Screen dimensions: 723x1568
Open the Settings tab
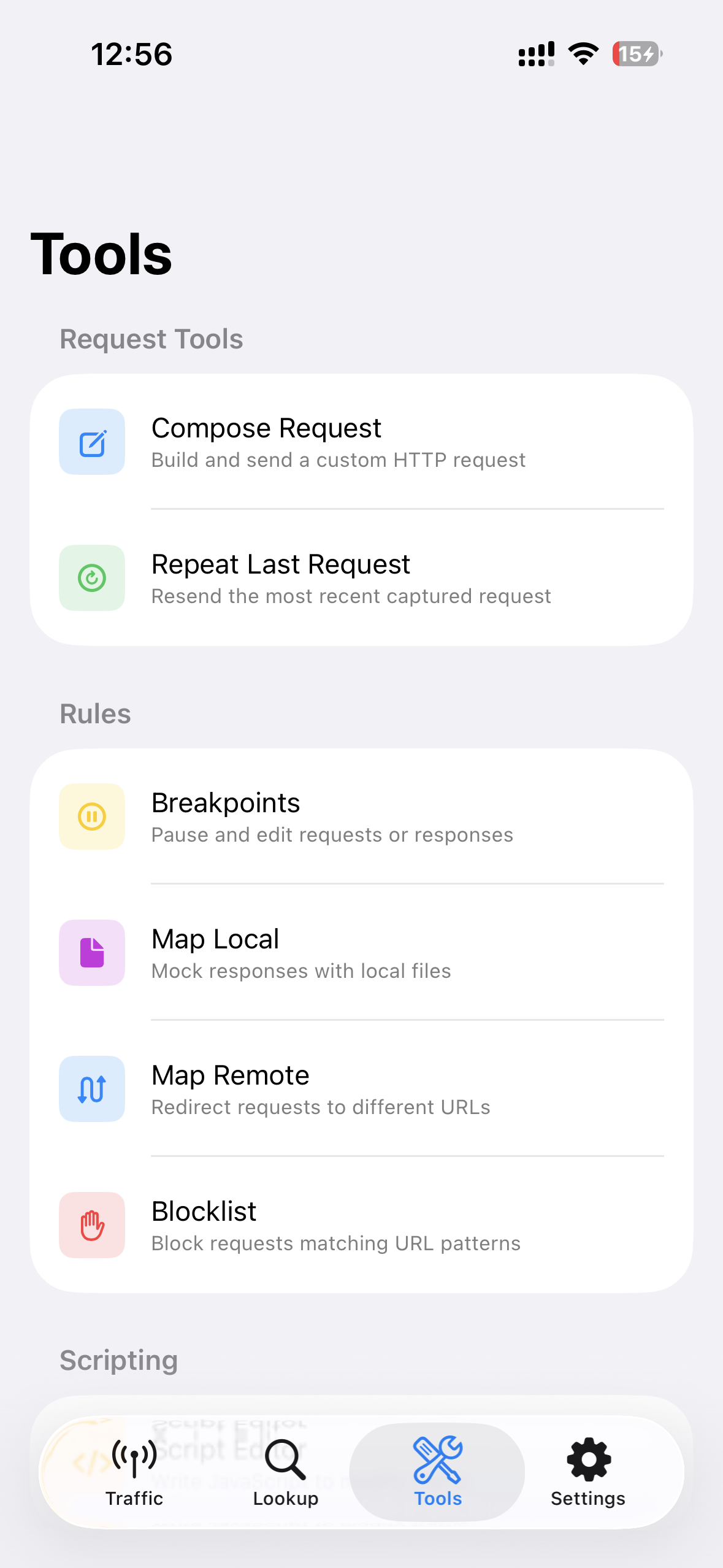[587, 1471]
